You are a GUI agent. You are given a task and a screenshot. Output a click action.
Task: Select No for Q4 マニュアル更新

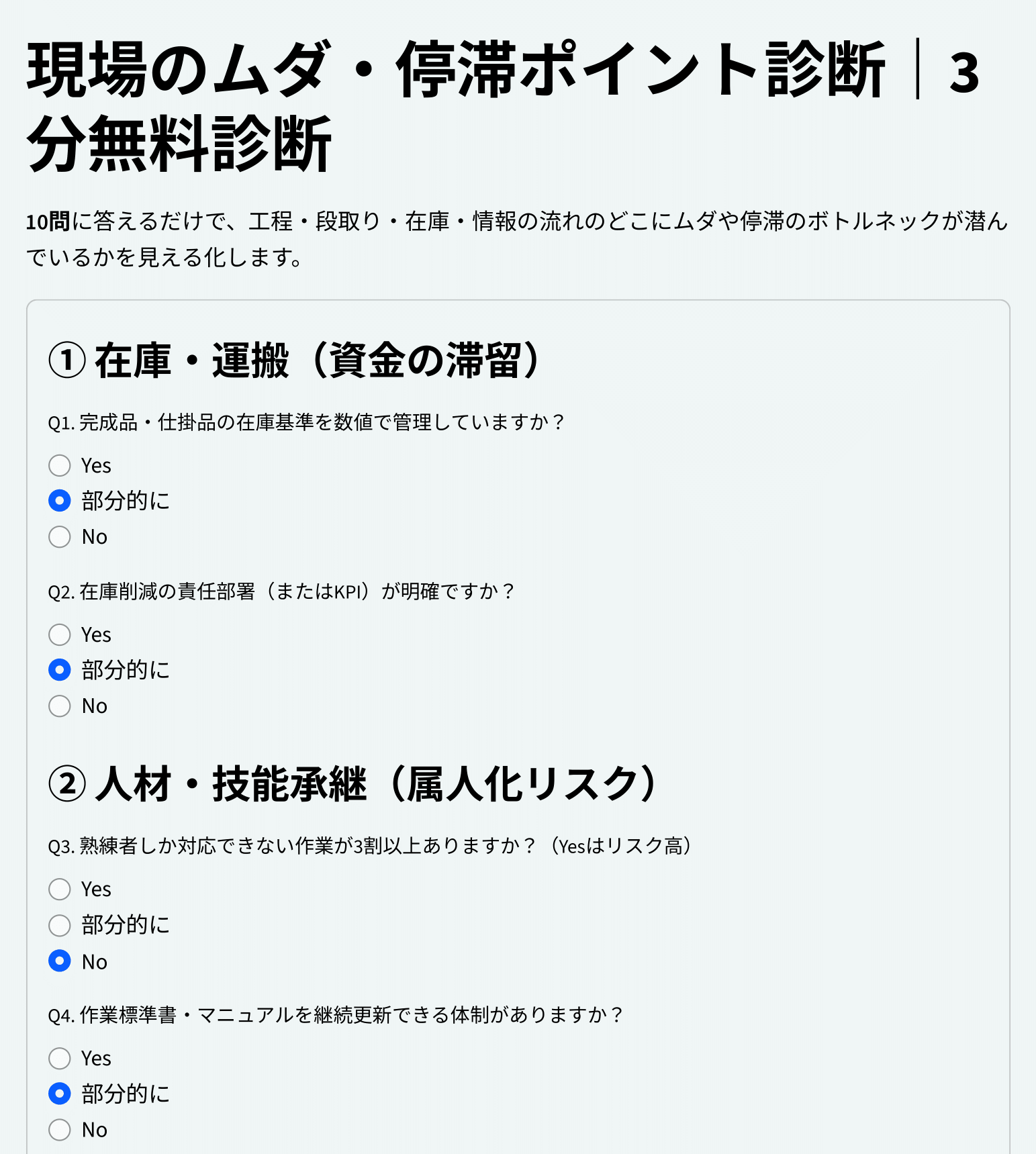point(60,1130)
